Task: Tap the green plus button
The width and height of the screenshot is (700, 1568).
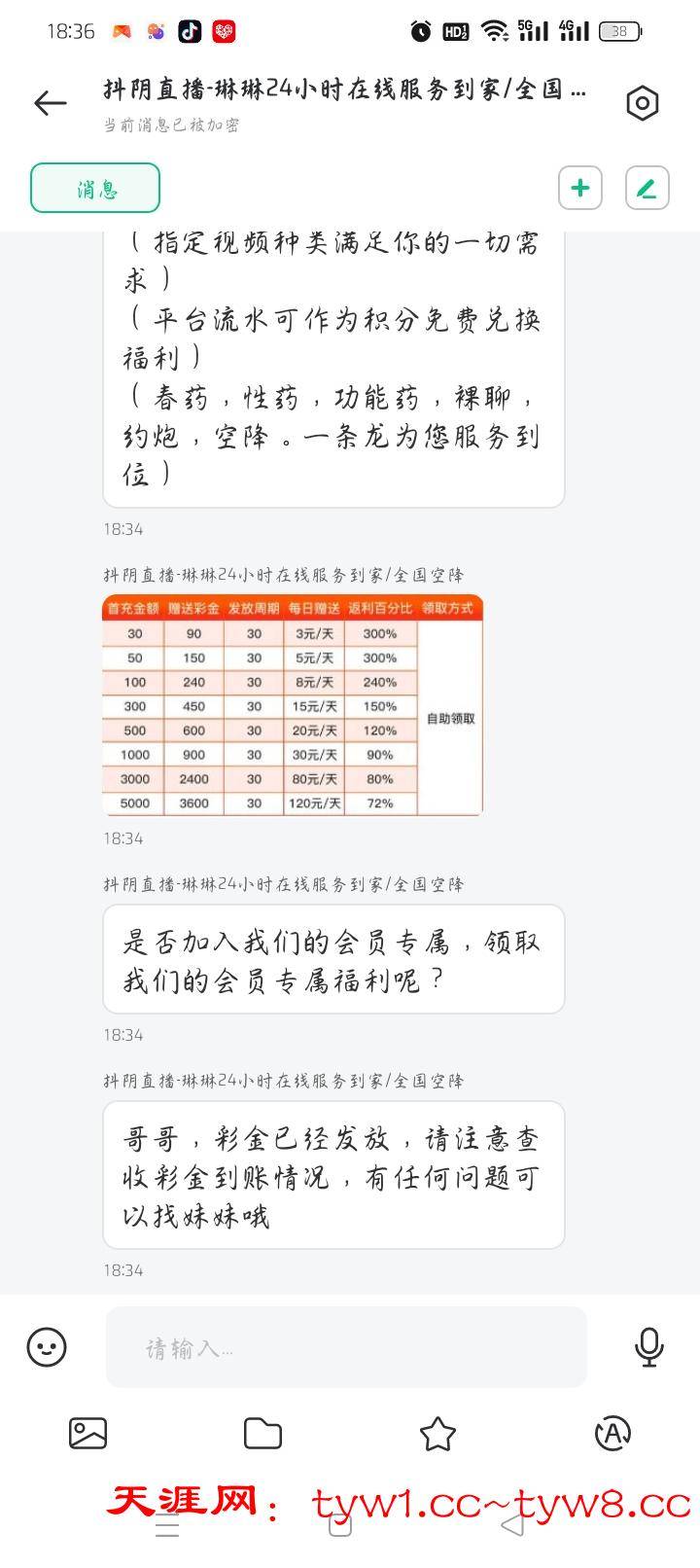Action: [x=580, y=188]
